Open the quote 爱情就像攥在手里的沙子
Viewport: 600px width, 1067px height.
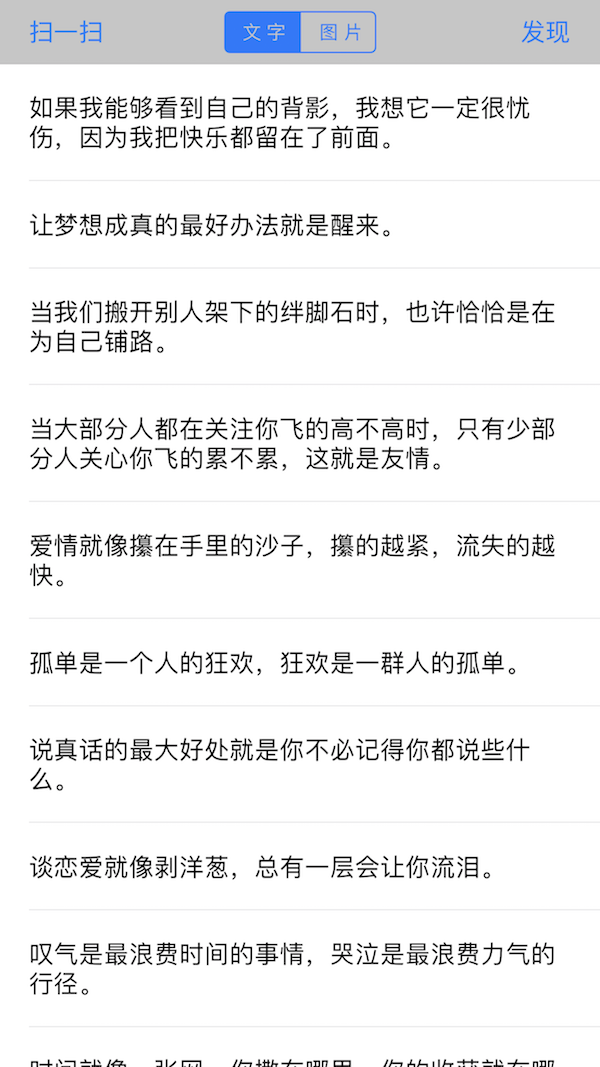pyautogui.click(x=290, y=561)
